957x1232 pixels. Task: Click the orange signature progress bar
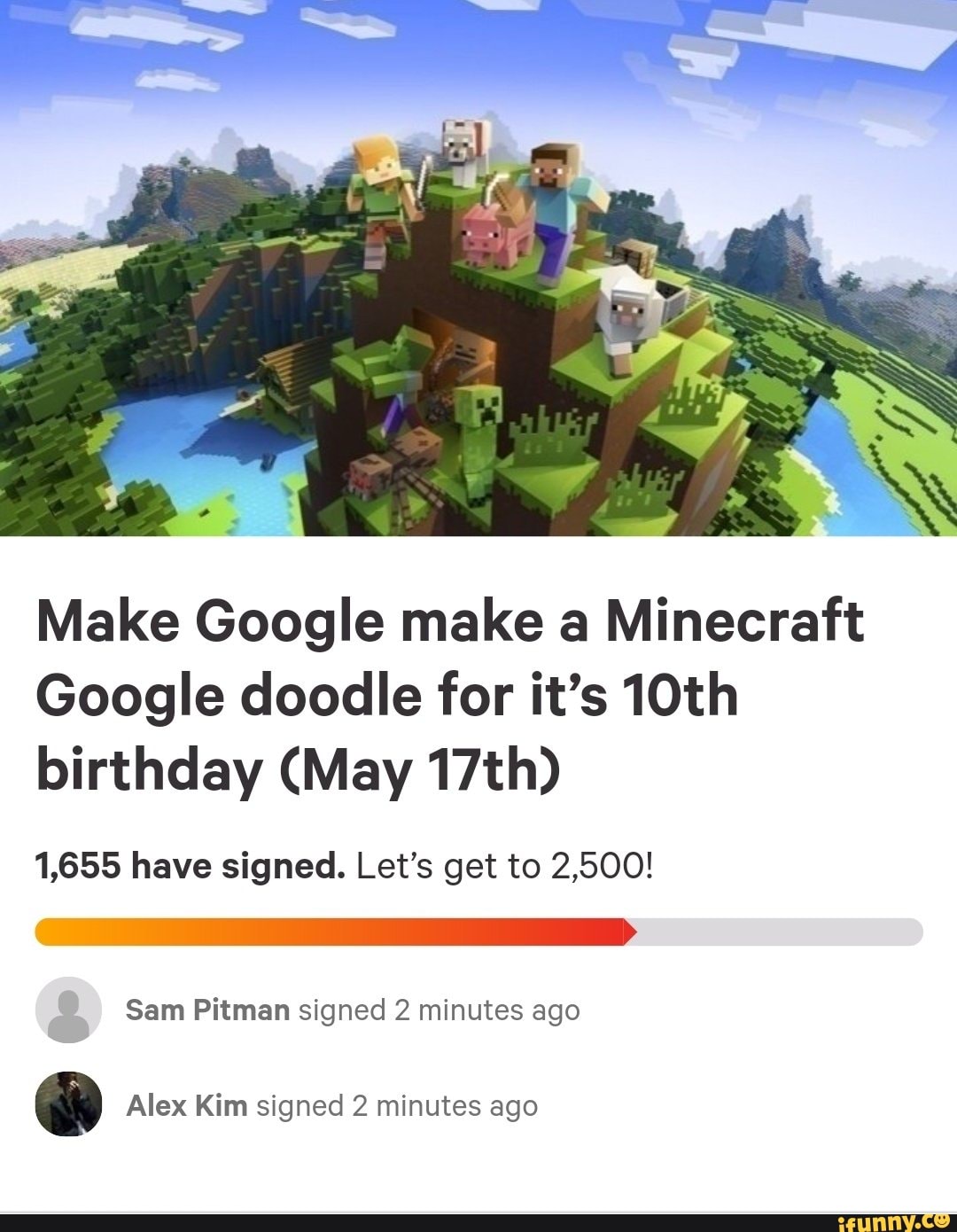pos(328,932)
